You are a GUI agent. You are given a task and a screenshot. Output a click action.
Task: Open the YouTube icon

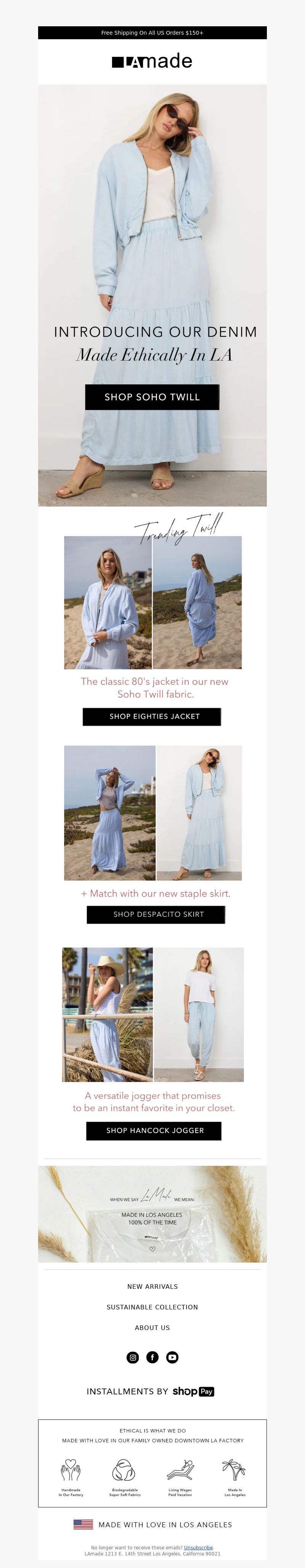[x=172, y=1357]
